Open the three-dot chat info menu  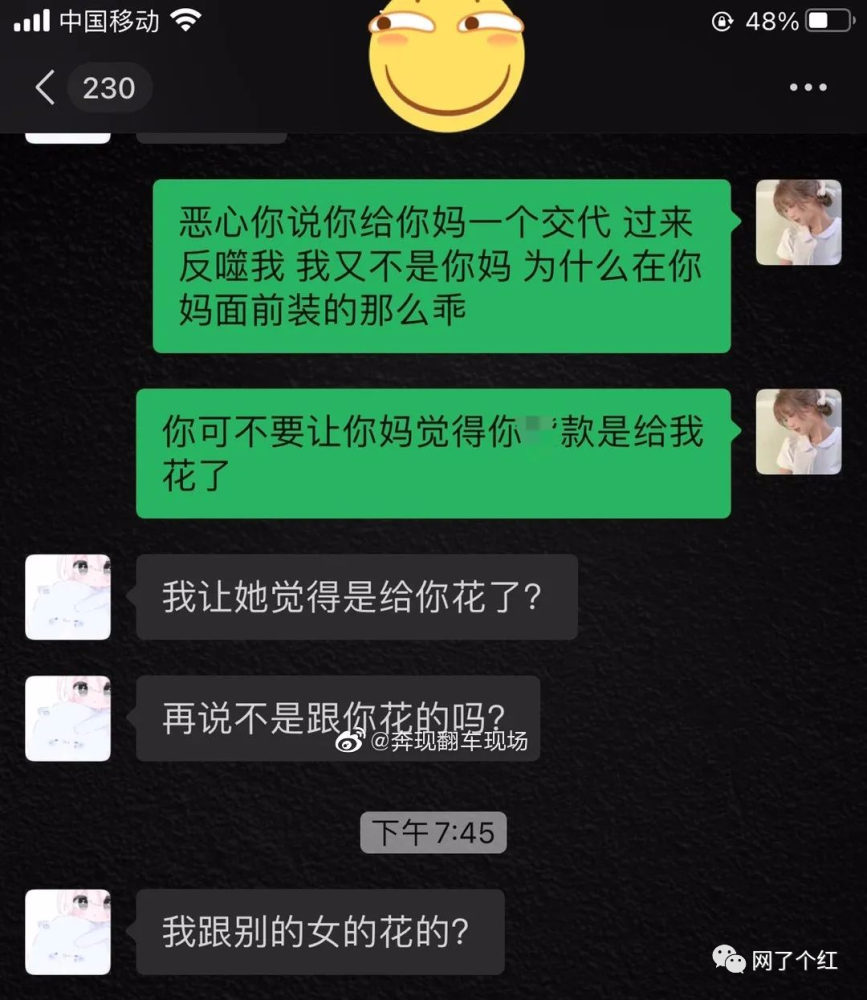808,88
